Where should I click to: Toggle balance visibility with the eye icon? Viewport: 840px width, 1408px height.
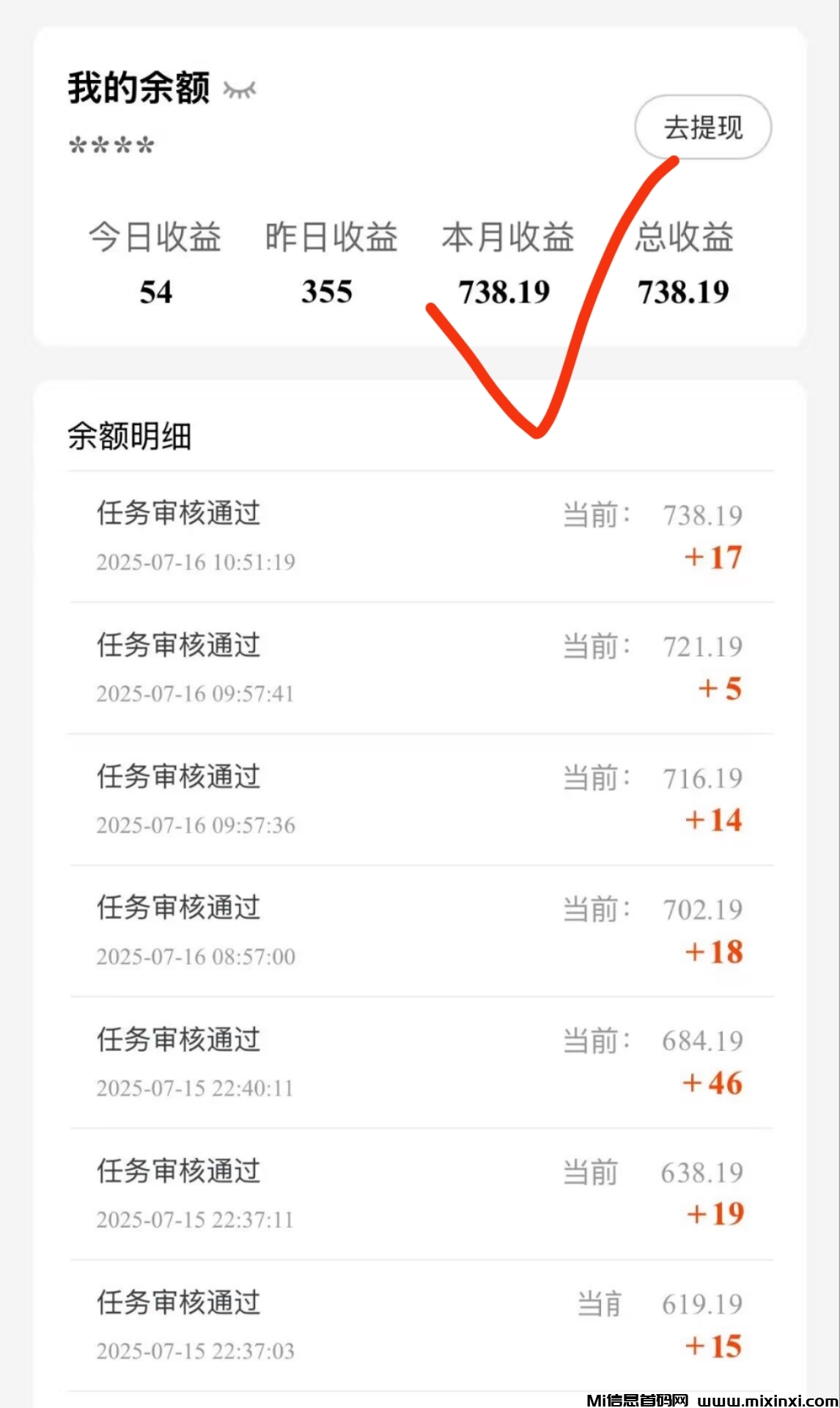coord(240,89)
